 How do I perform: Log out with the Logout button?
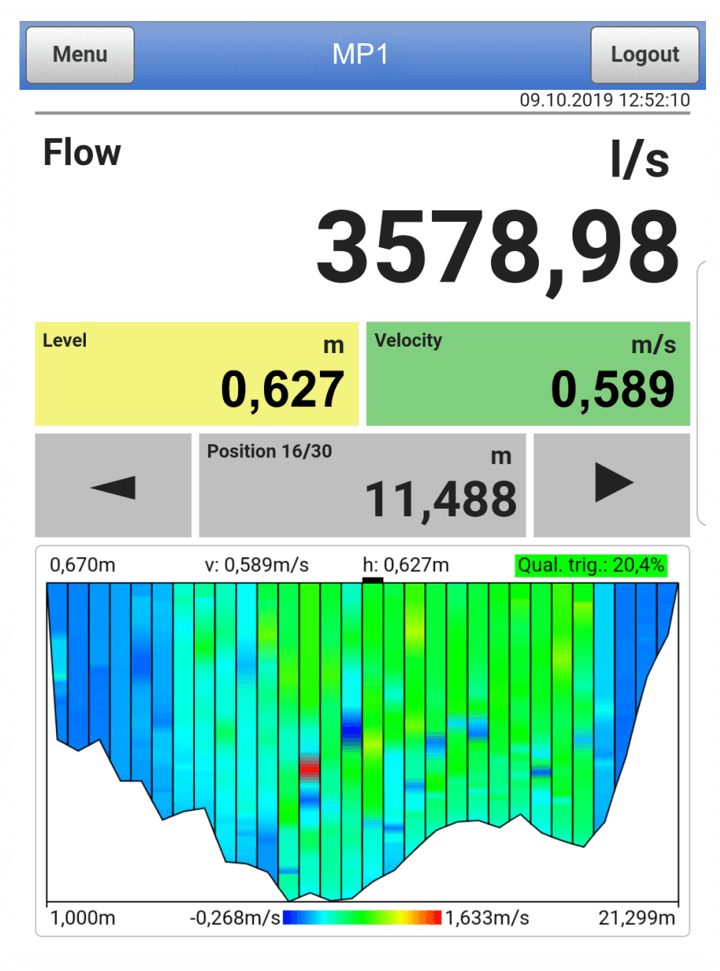click(x=644, y=54)
